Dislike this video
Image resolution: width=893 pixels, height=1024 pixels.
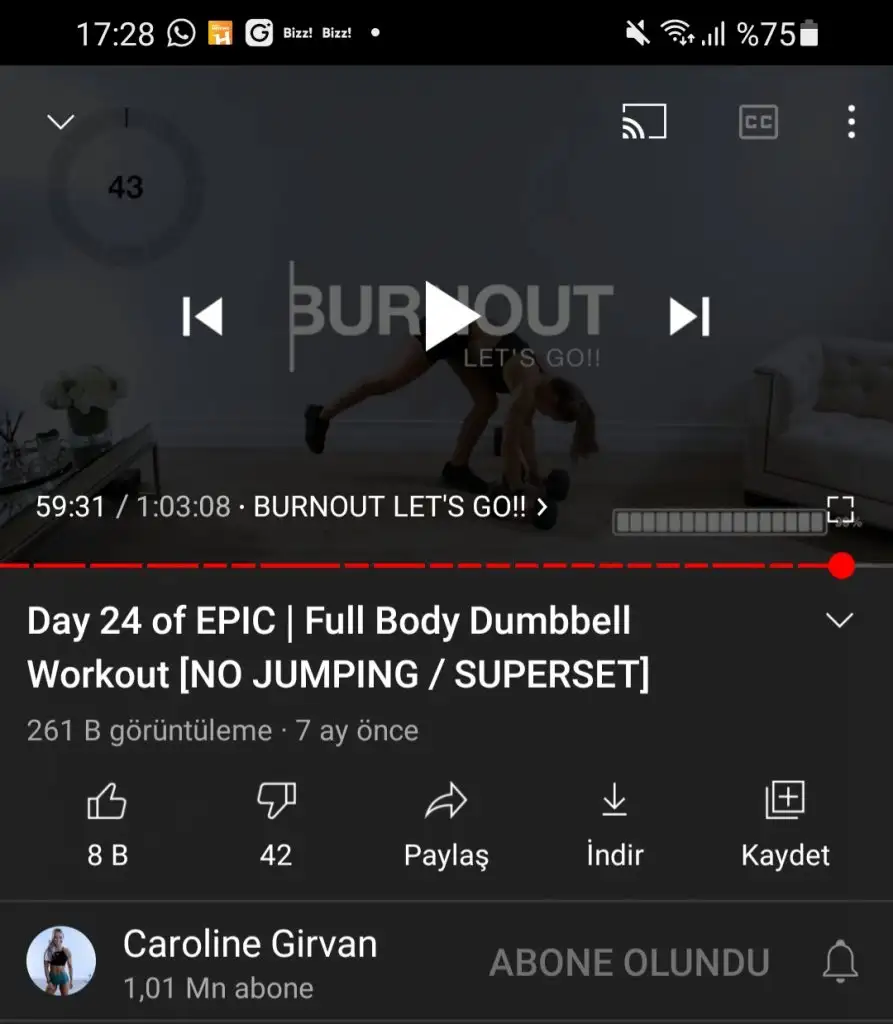(x=276, y=820)
